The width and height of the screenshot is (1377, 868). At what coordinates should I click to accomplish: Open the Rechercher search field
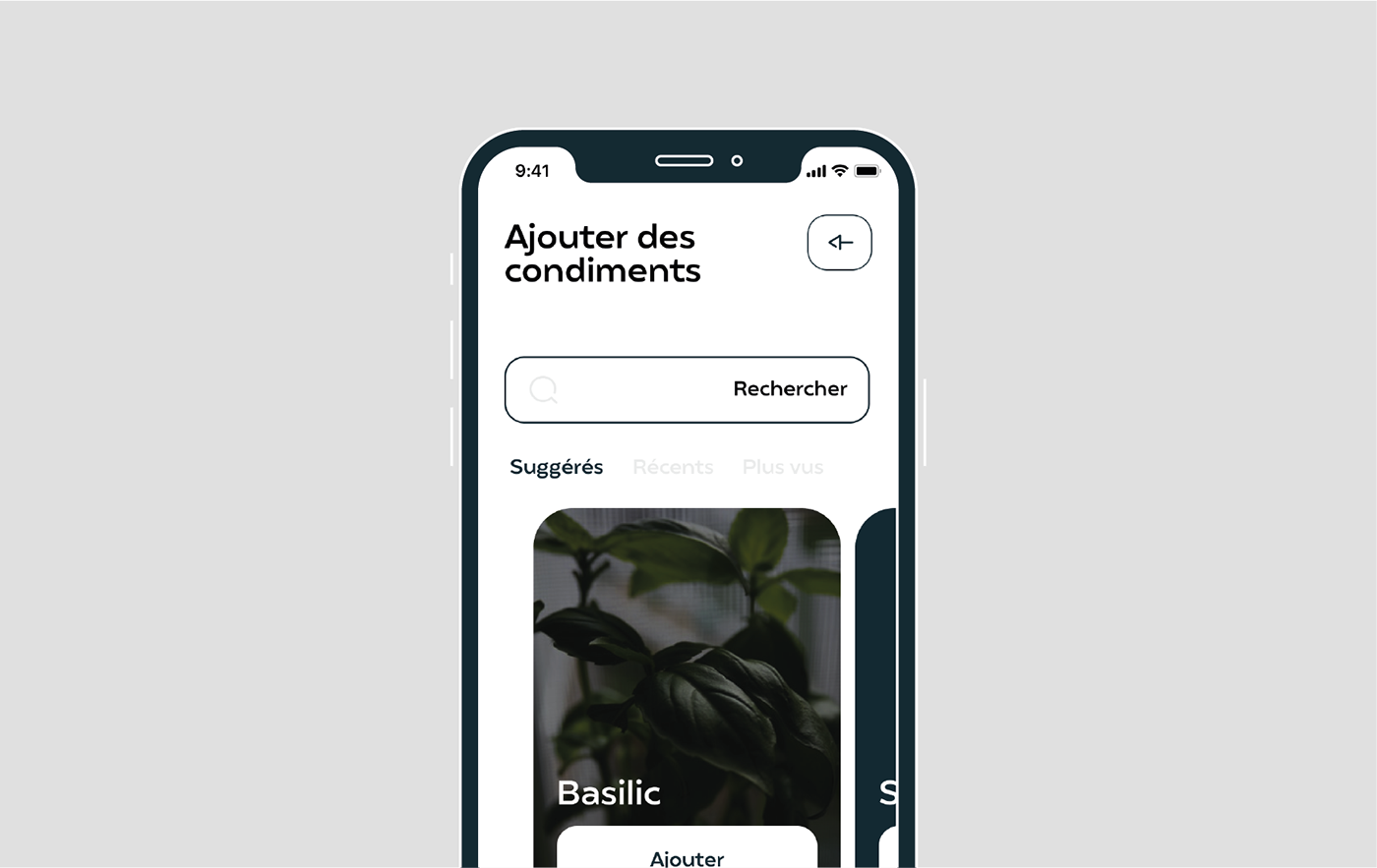687,389
